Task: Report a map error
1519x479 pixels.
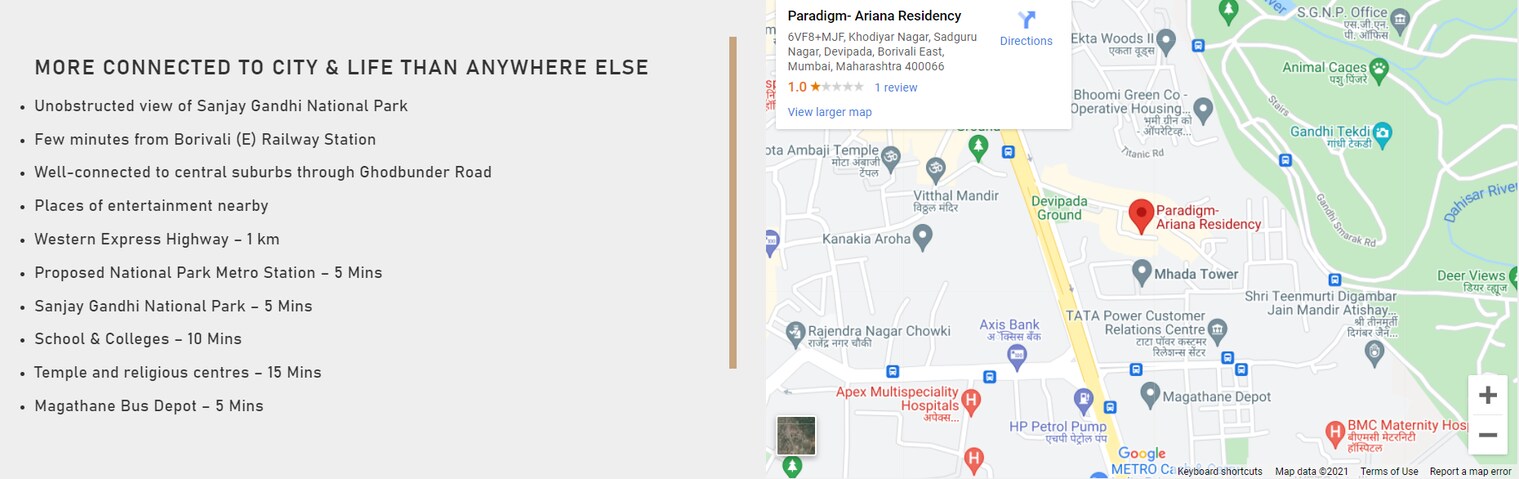Action: click(x=1470, y=472)
